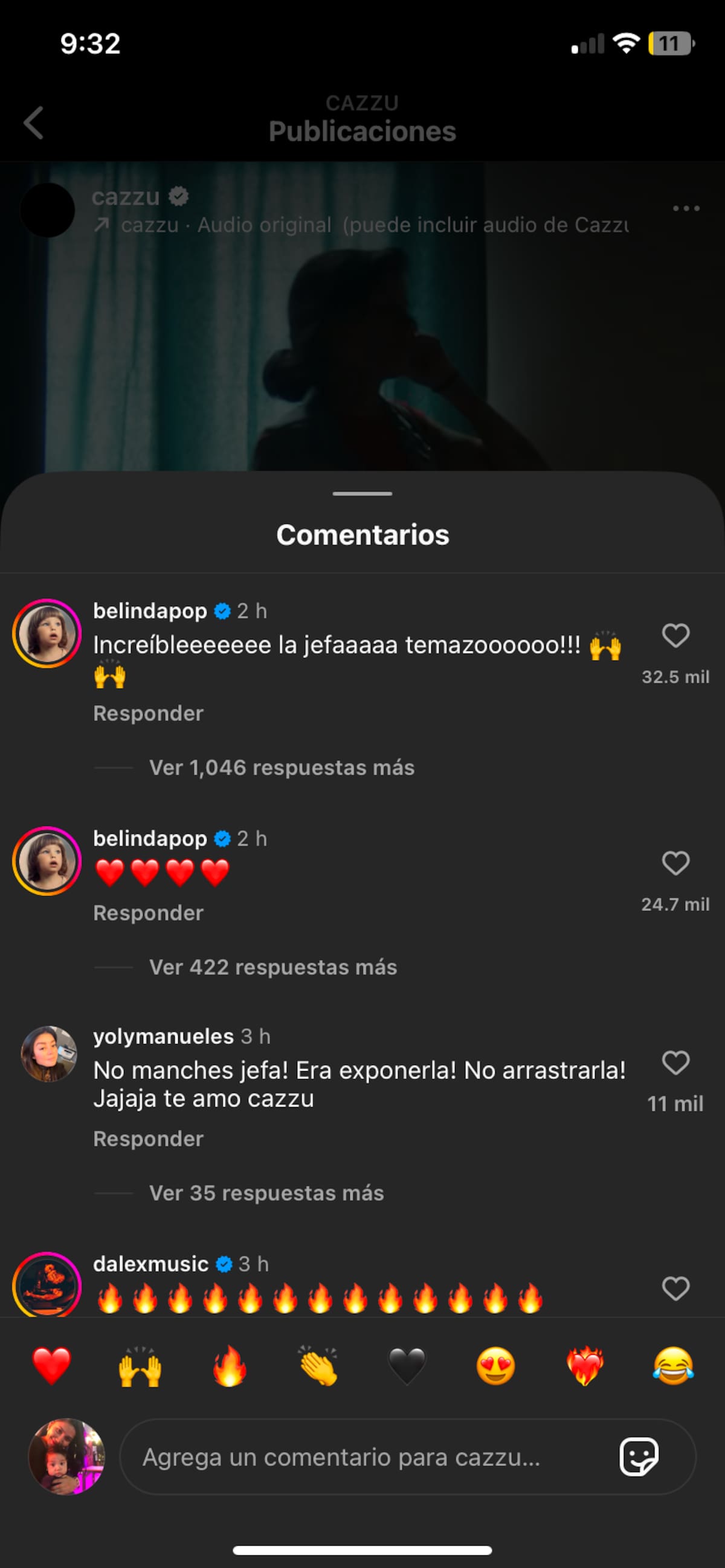Open the post's three-dot options menu

point(686,208)
